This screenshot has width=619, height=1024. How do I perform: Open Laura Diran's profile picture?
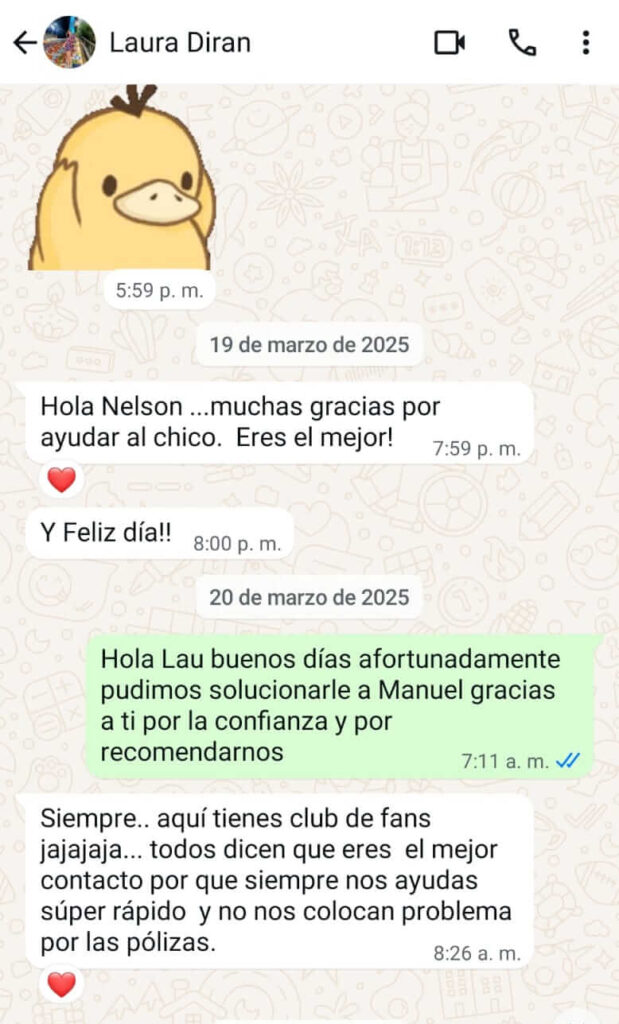(x=70, y=42)
